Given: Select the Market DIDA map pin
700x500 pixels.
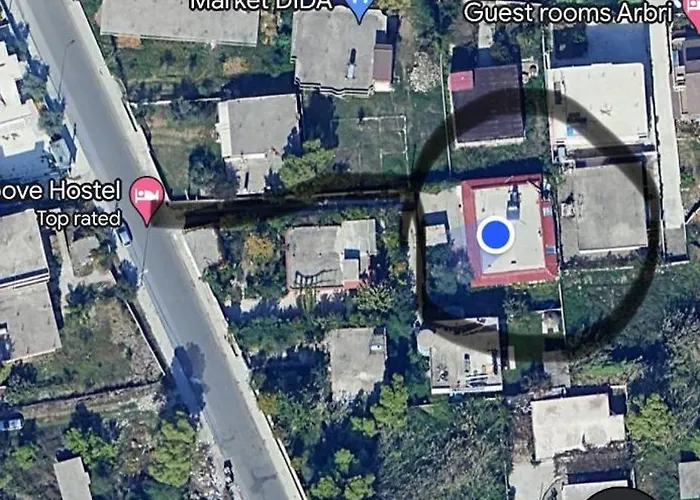Looking at the screenshot, I should coord(360,10).
